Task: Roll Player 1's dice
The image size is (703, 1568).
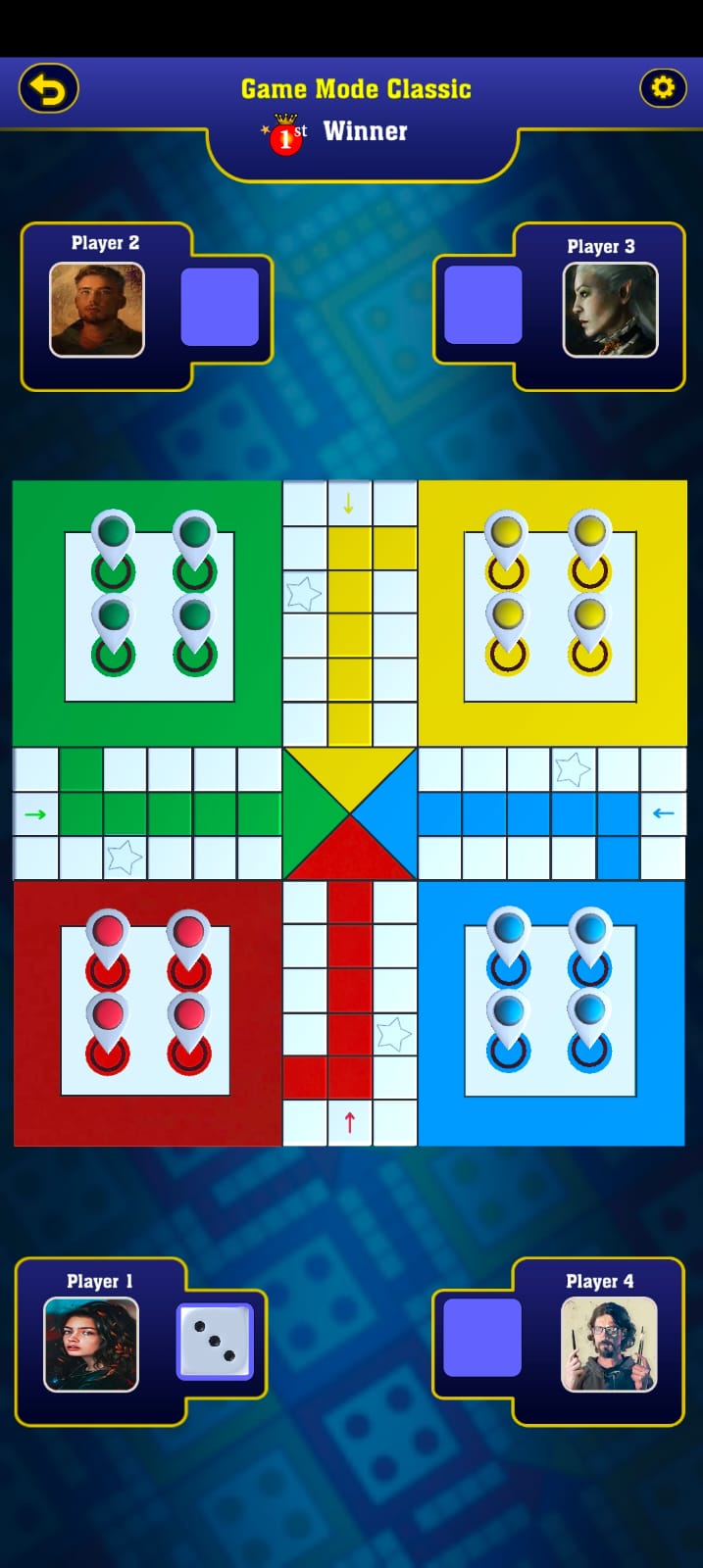Action: coord(215,1342)
